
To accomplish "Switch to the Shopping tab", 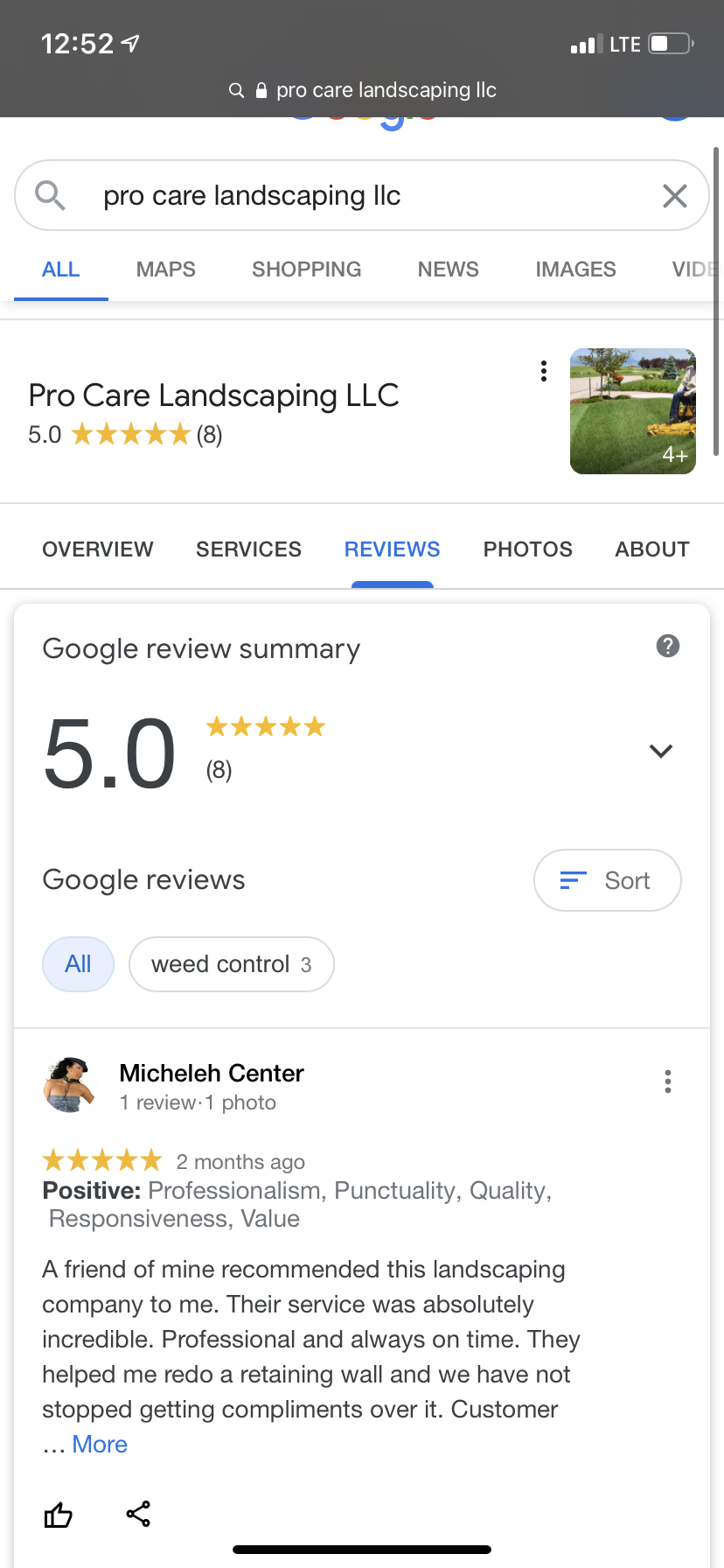I will (x=306, y=269).
